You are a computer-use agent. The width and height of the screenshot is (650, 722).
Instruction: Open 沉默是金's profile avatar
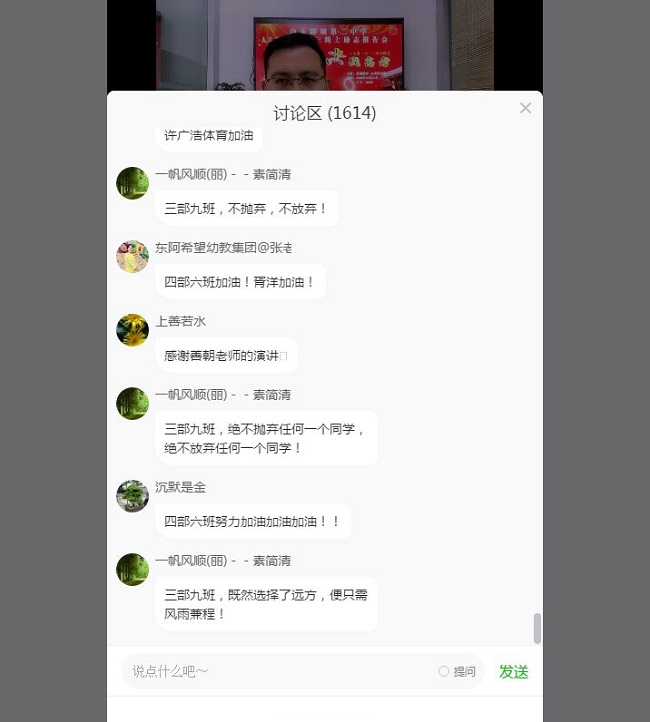(133, 496)
